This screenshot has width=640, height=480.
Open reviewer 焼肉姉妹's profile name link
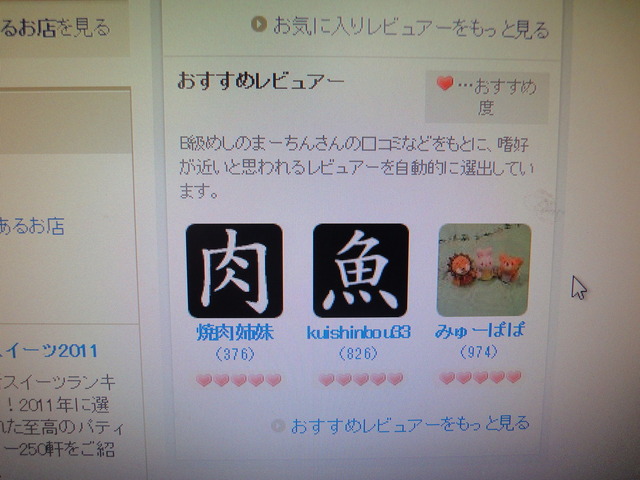pos(235,331)
